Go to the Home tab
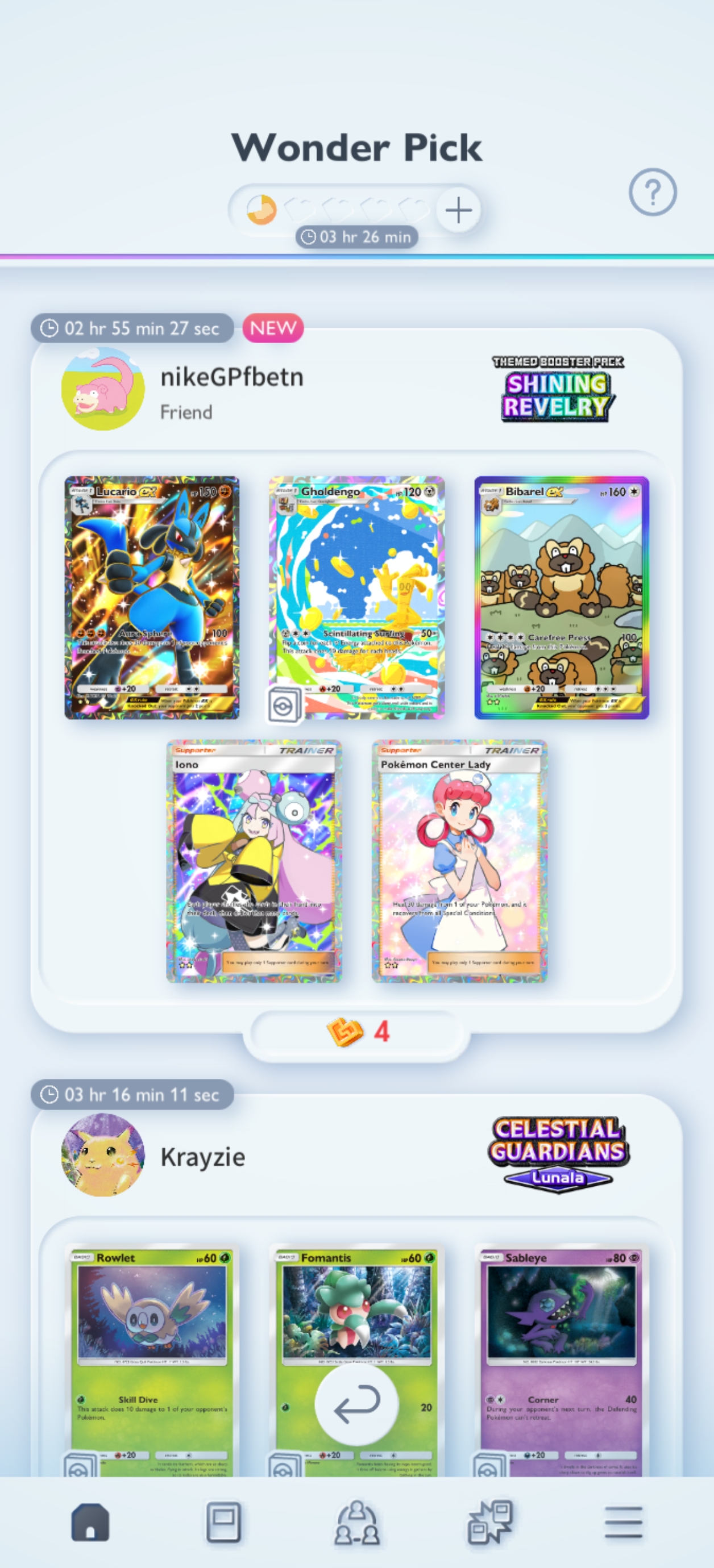The image size is (714, 1568). 90,1522
